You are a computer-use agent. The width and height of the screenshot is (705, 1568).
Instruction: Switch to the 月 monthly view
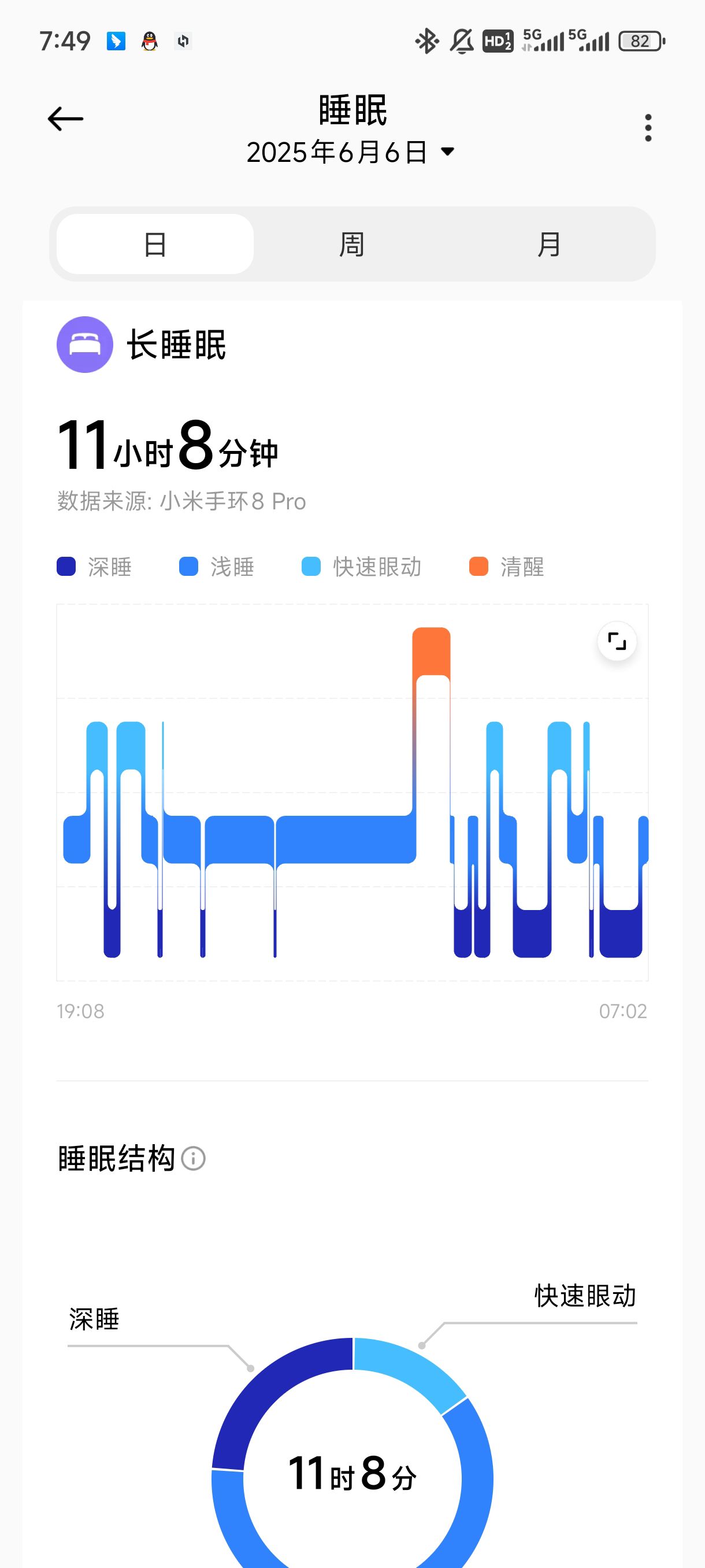pos(548,244)
